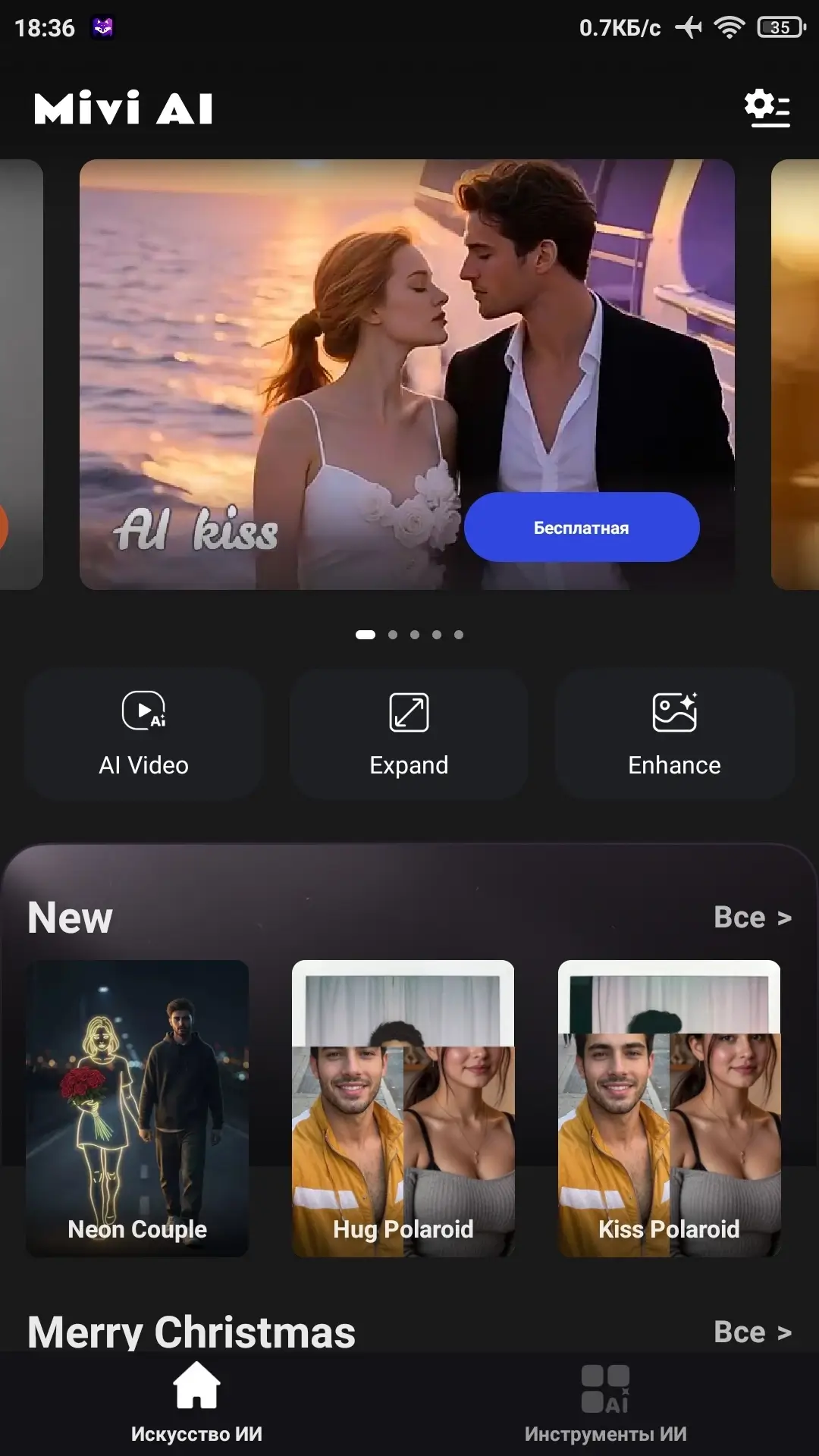819x1456 pixels.
Task: Launch the Expand tool
Action: pos(409,733)
